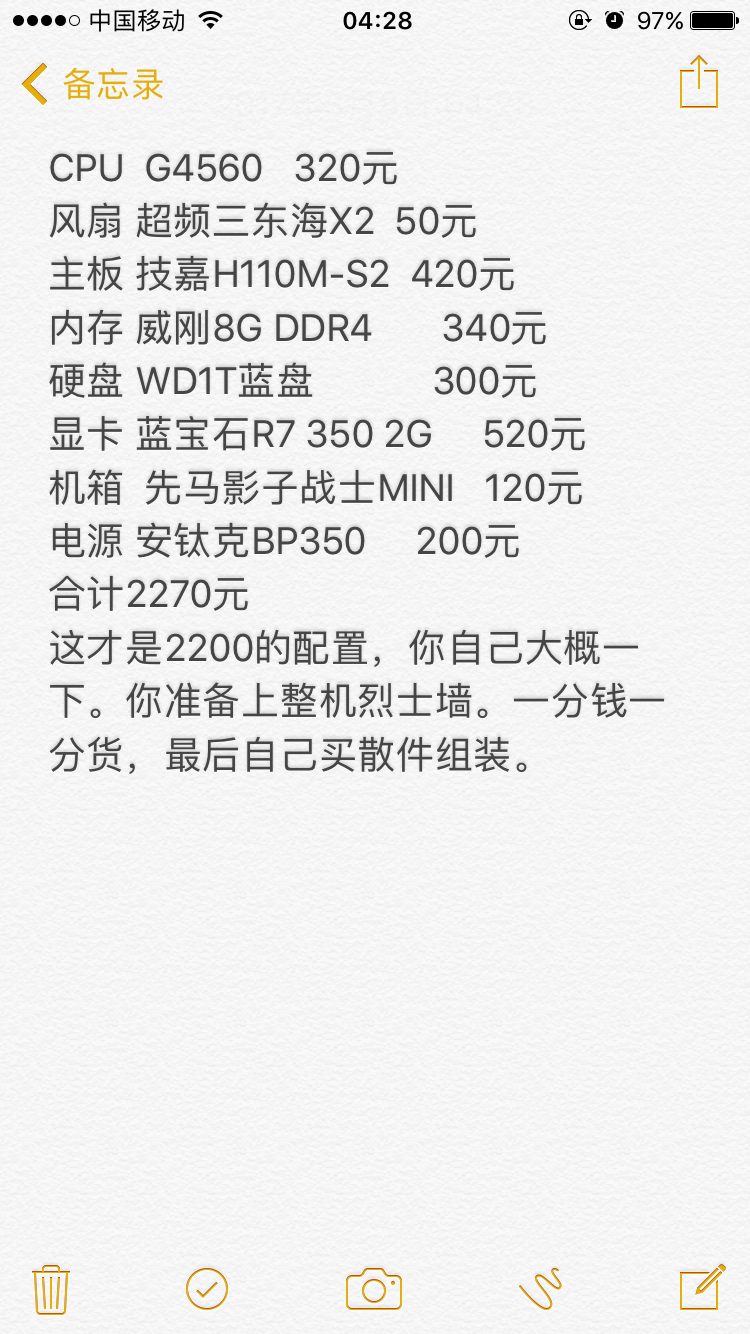Add a checklist with the checkmark icon
Screen dimensions: 750x1334
click(x=207, y=1289)
